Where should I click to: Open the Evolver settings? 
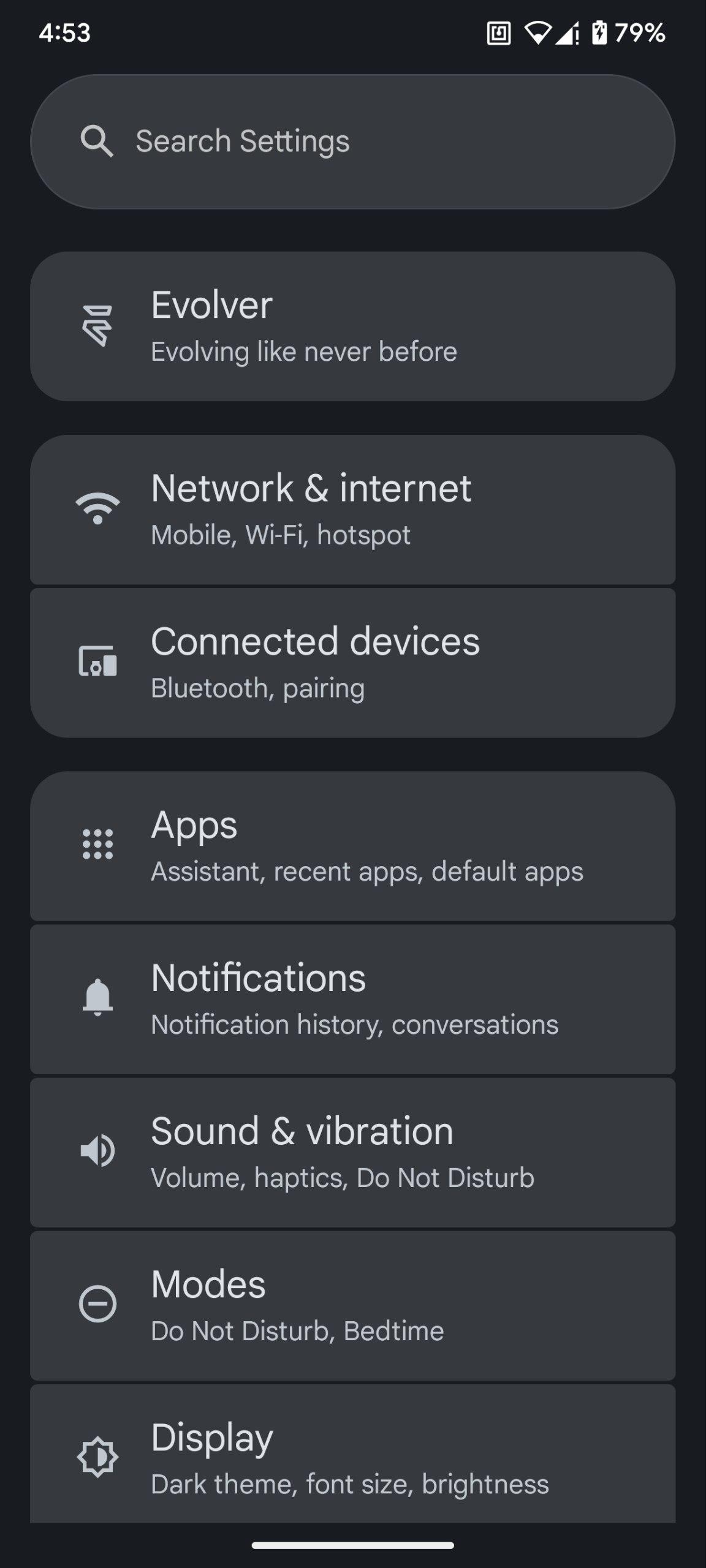pos(353,326)
